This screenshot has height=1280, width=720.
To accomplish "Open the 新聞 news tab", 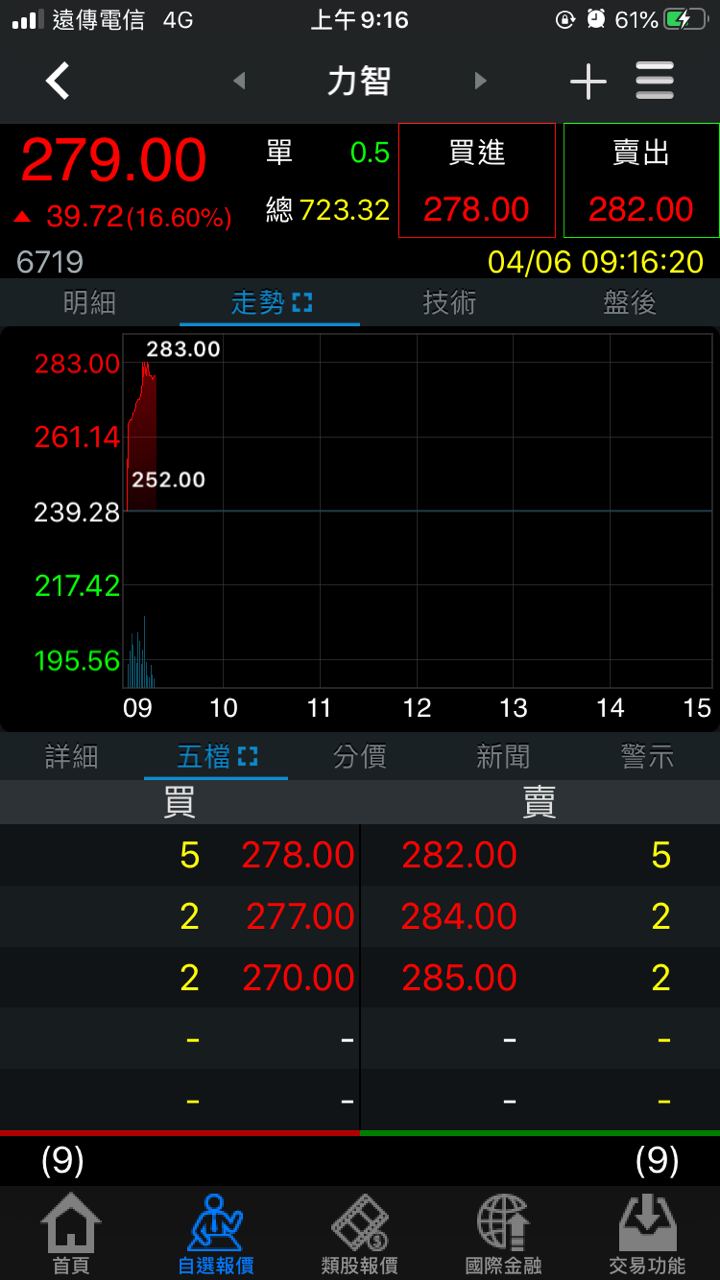I will pos(503,757).
